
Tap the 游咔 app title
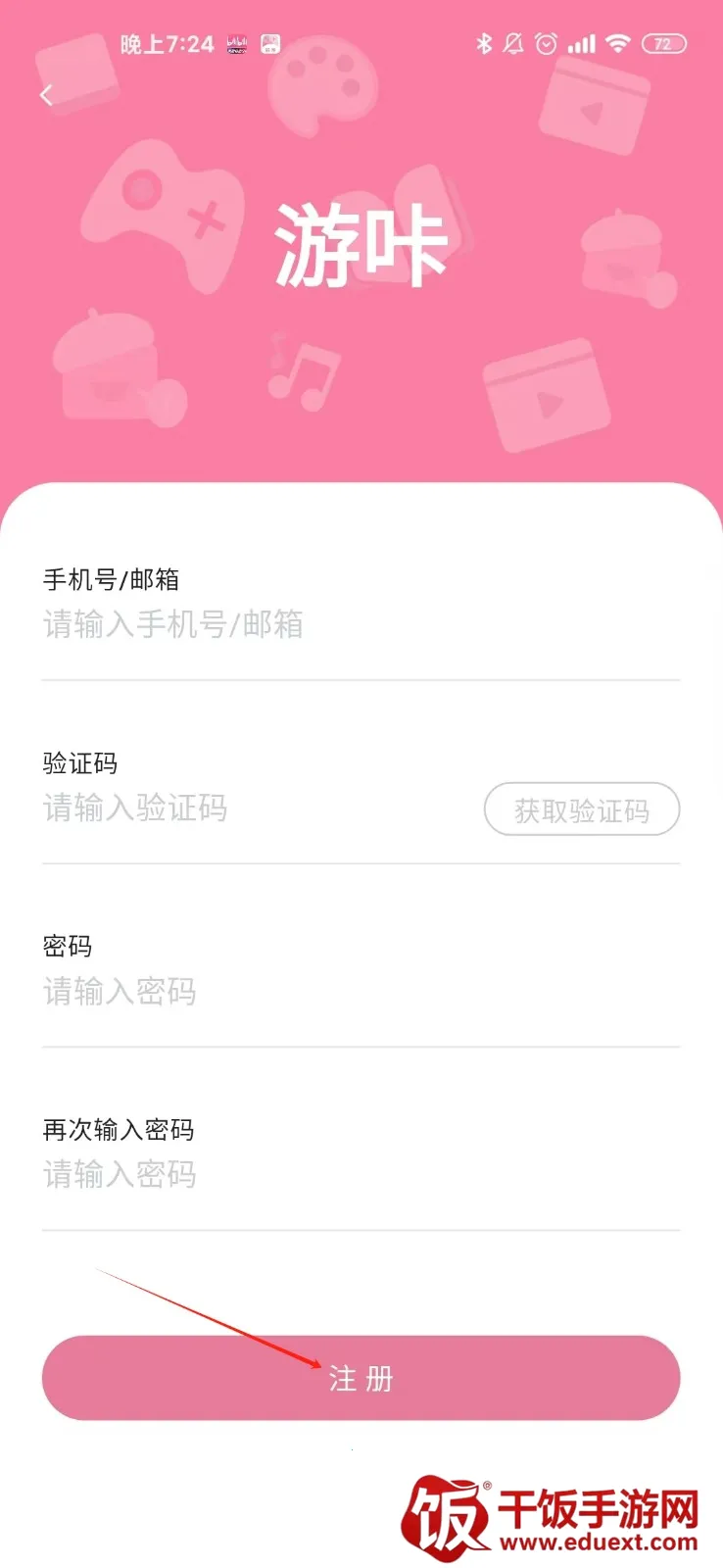361,242
